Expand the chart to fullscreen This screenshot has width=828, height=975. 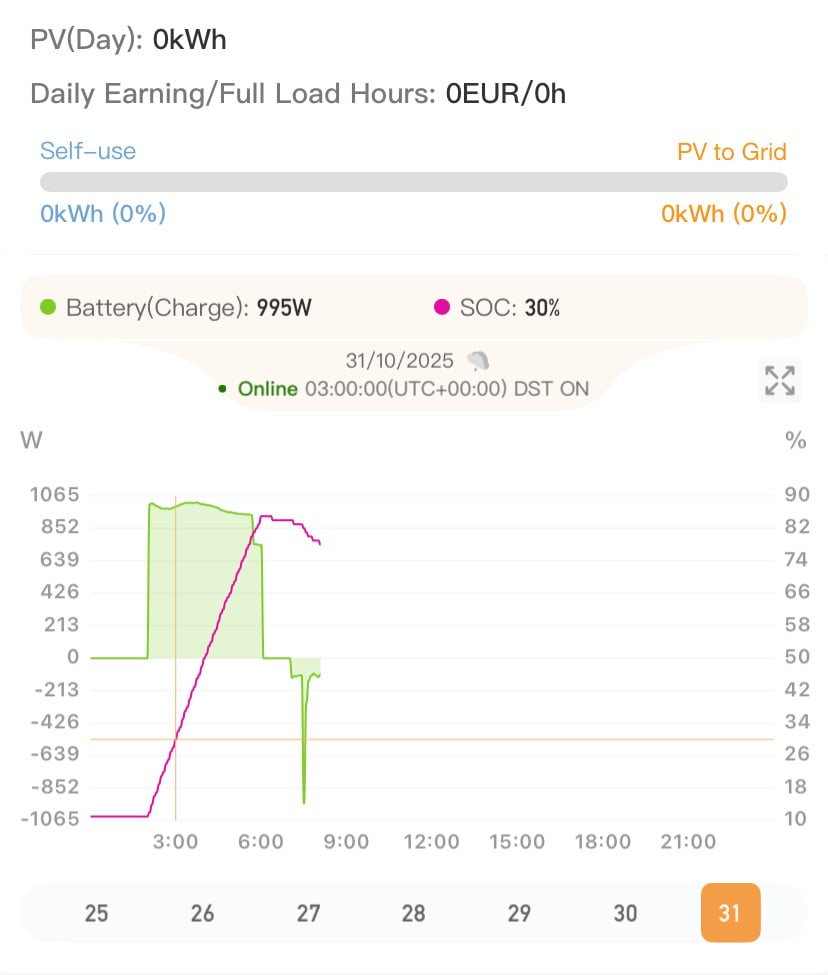coord(779,381)
